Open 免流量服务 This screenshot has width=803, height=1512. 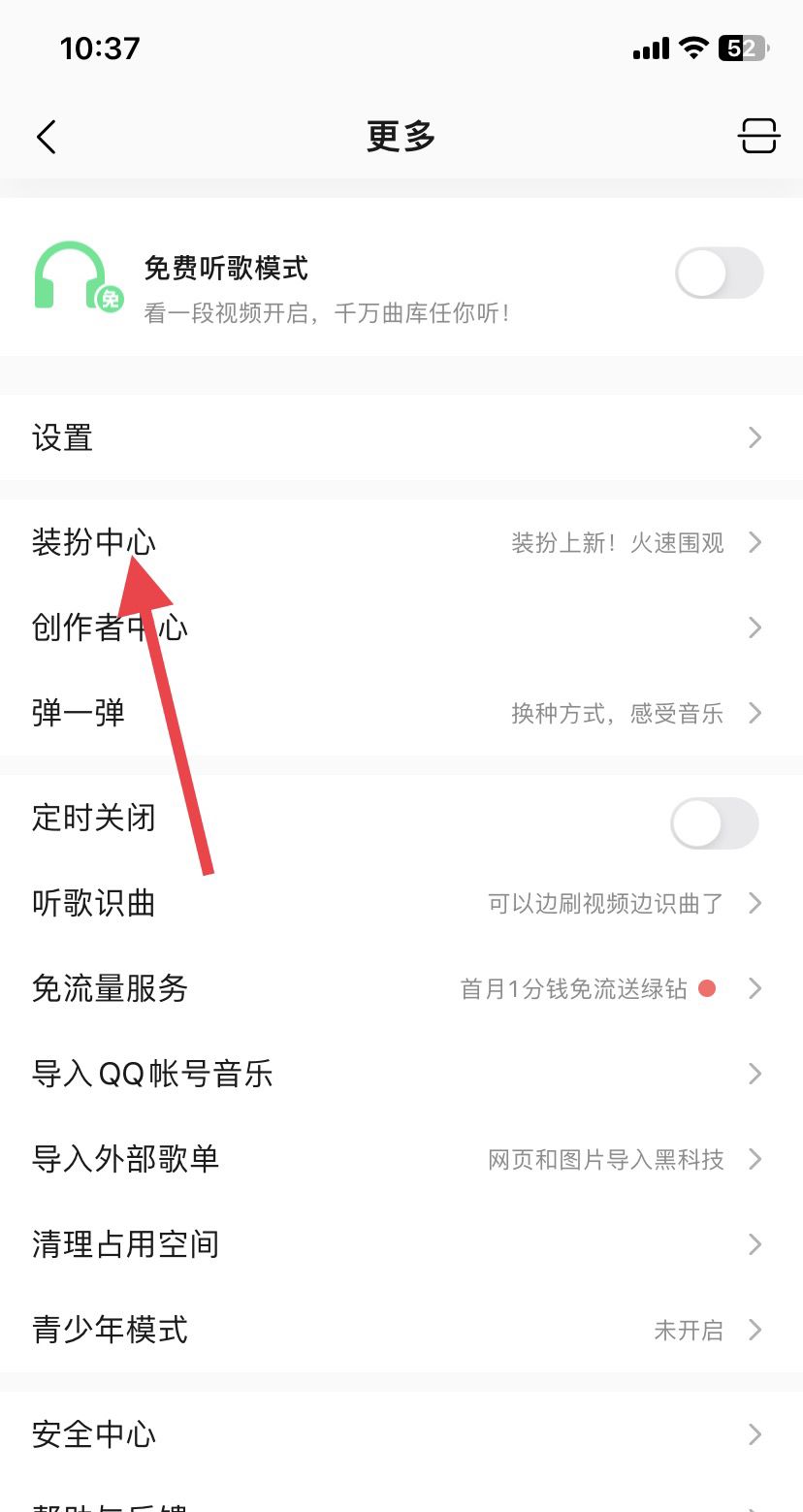(x=401, y=988)
